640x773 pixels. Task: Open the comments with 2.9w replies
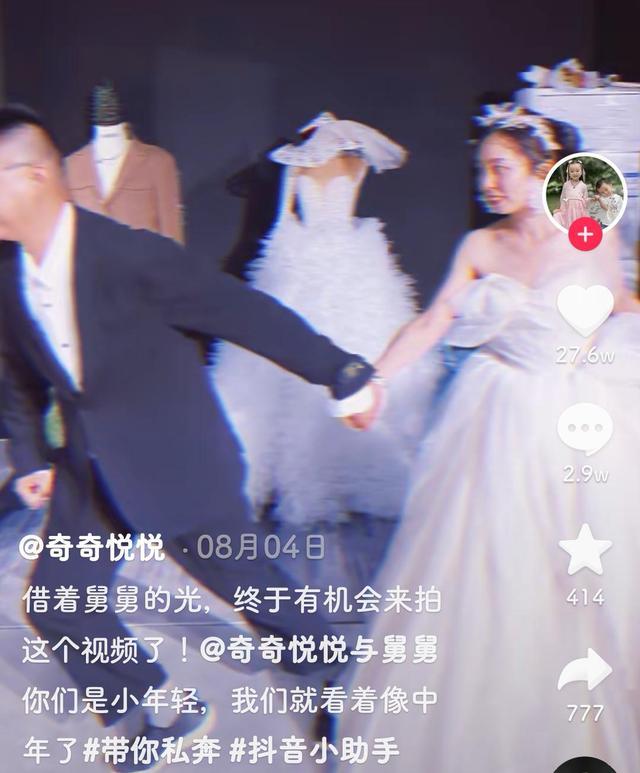(585, 430)
